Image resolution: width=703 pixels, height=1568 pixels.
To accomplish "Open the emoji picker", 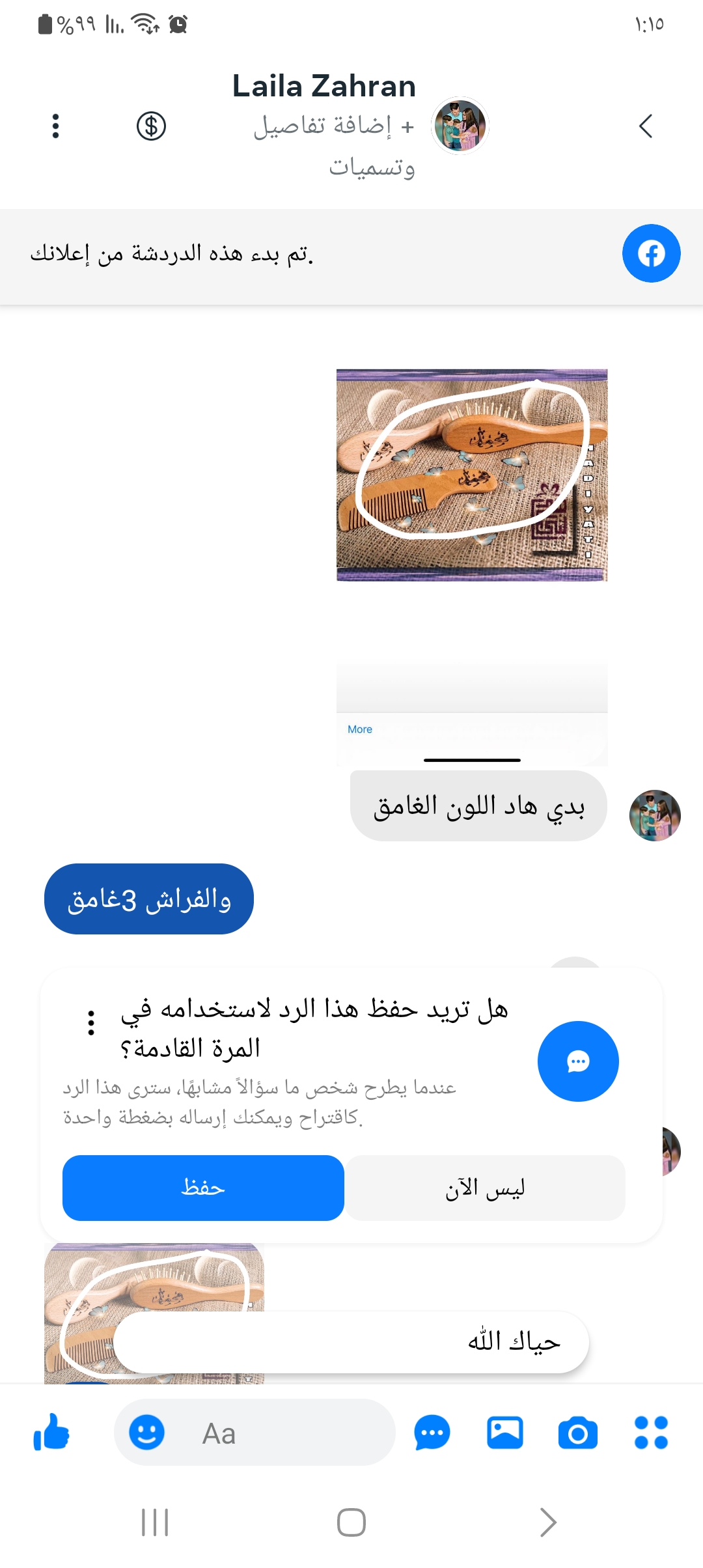I will [146, 1433].
